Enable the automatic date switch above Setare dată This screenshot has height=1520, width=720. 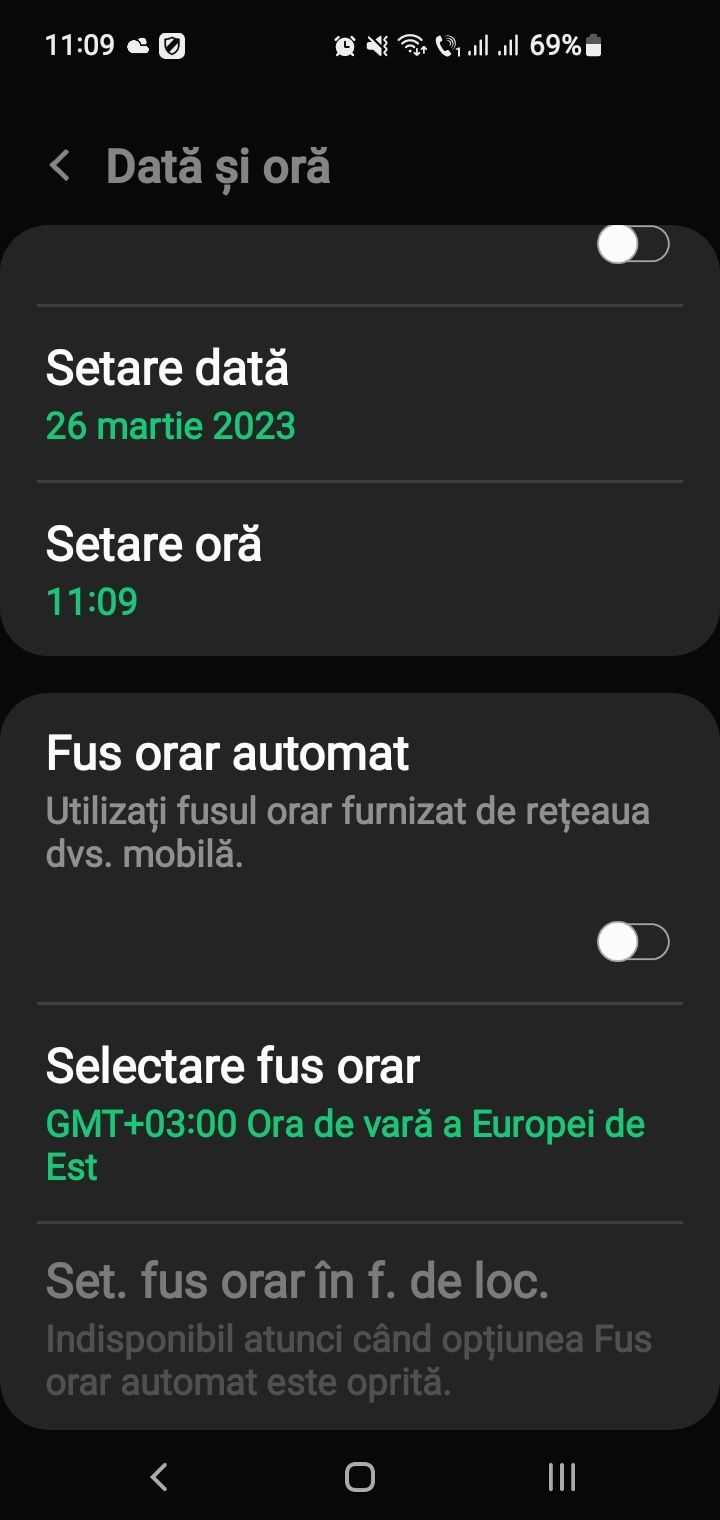click(632, 245)
